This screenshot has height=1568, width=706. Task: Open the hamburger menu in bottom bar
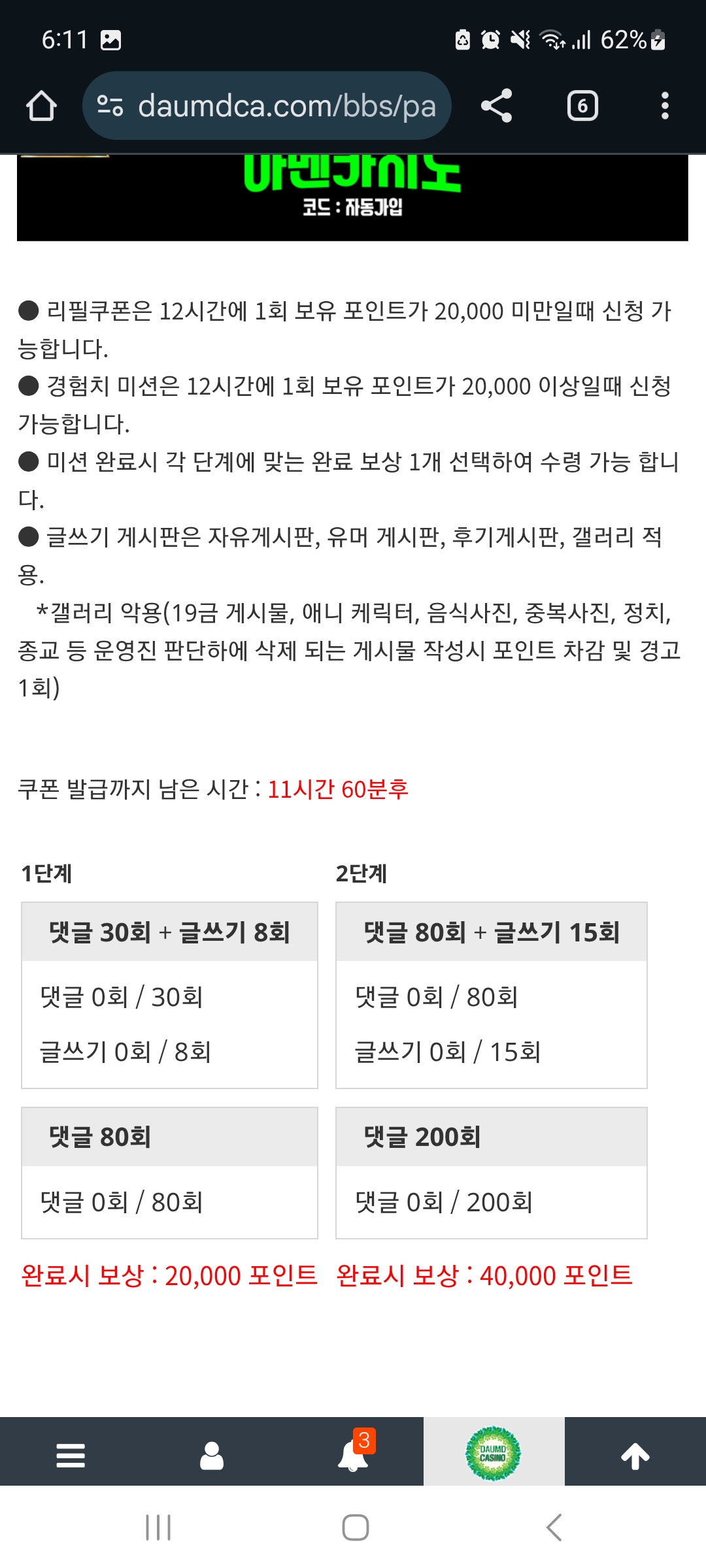[x=71, y=1456]
